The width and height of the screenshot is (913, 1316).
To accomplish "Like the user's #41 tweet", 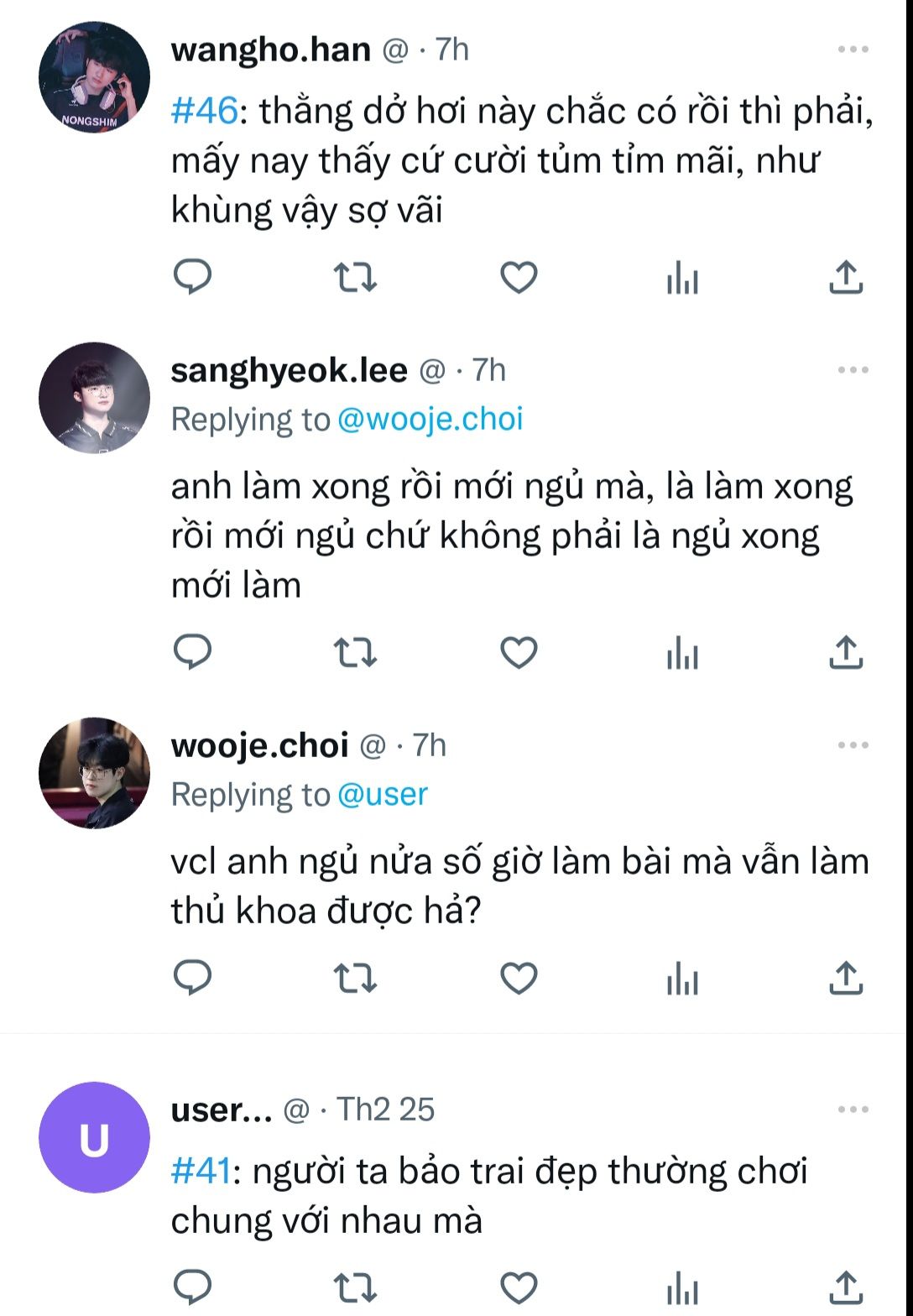I will tap(519, 1287).
